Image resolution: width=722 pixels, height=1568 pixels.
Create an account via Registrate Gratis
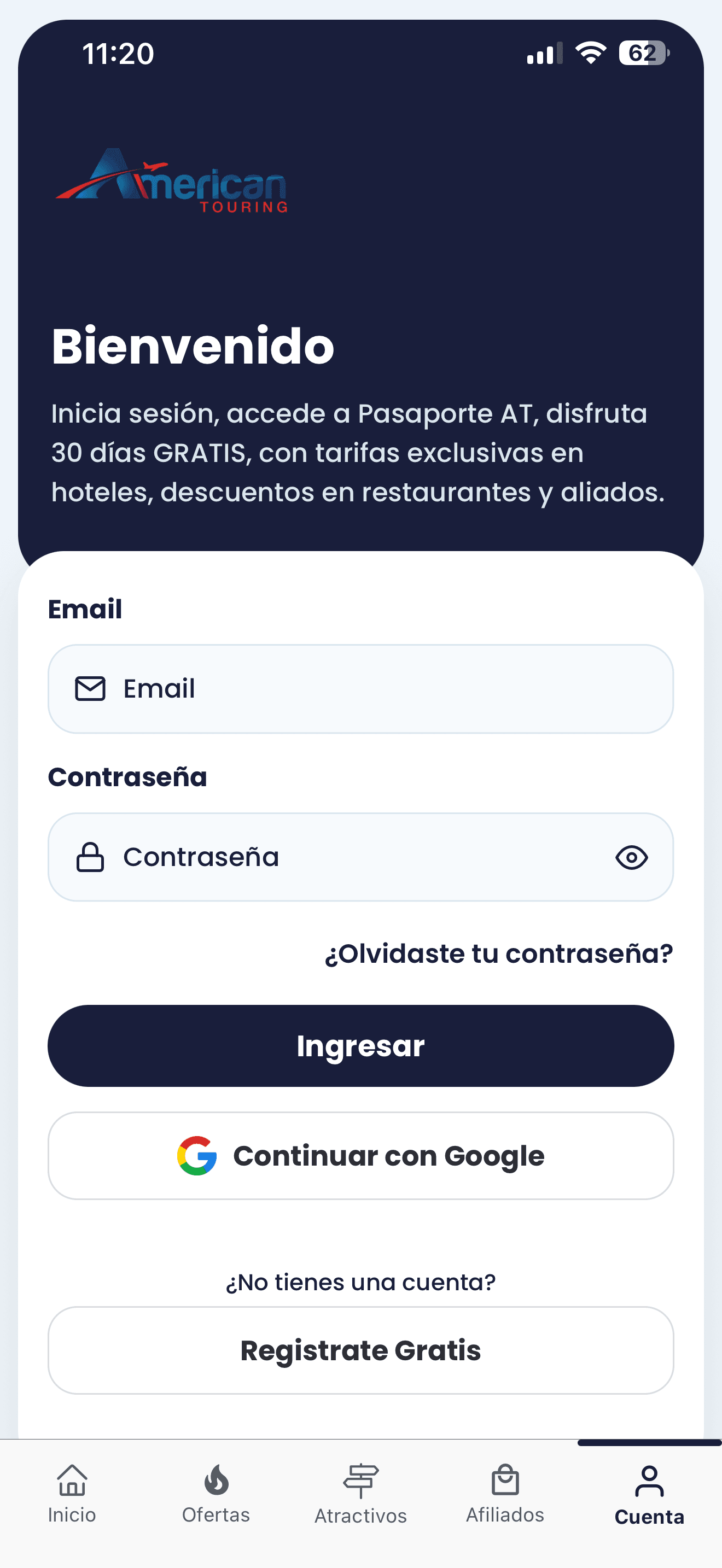[360, 1350]
